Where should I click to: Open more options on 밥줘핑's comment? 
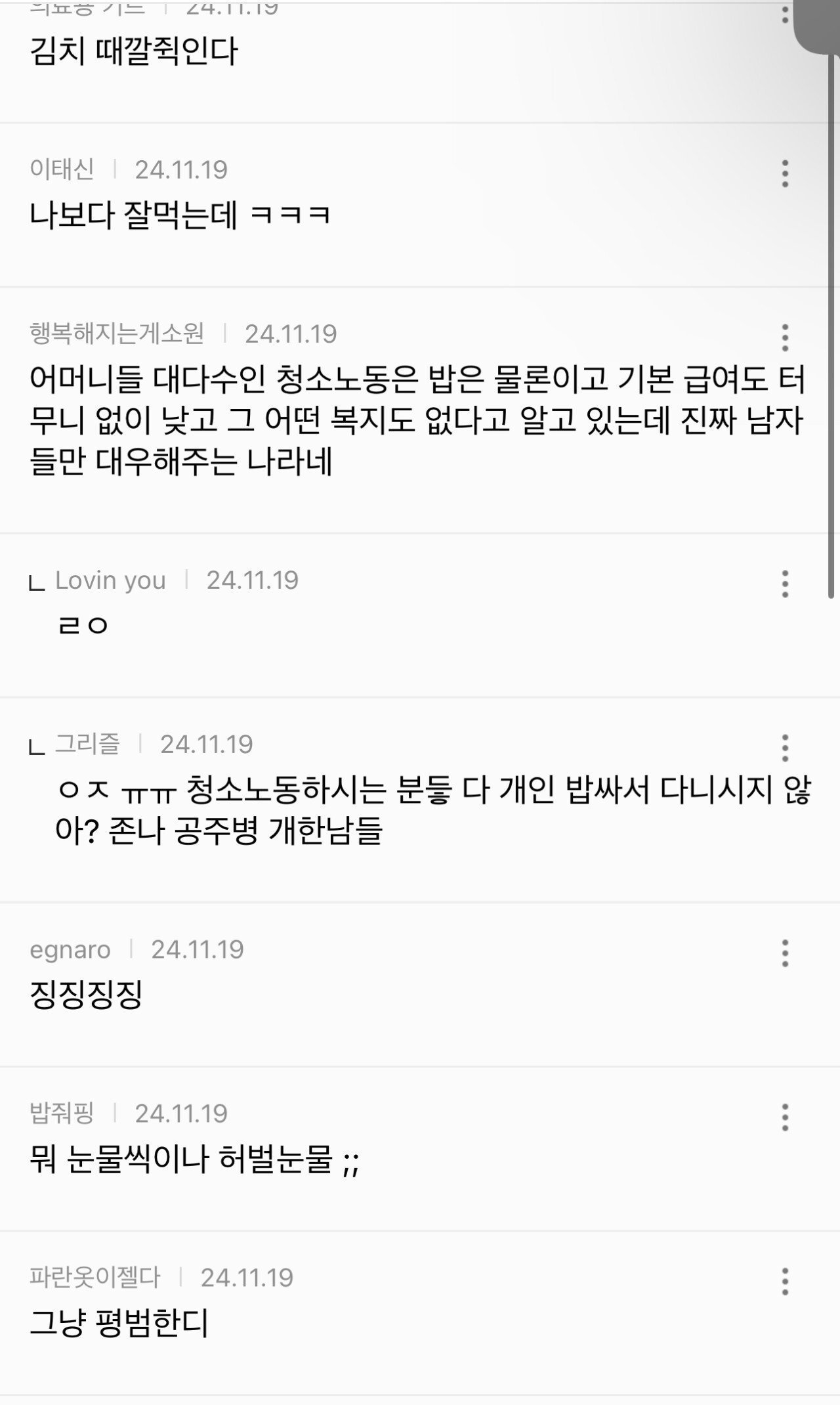(785, 1117)
